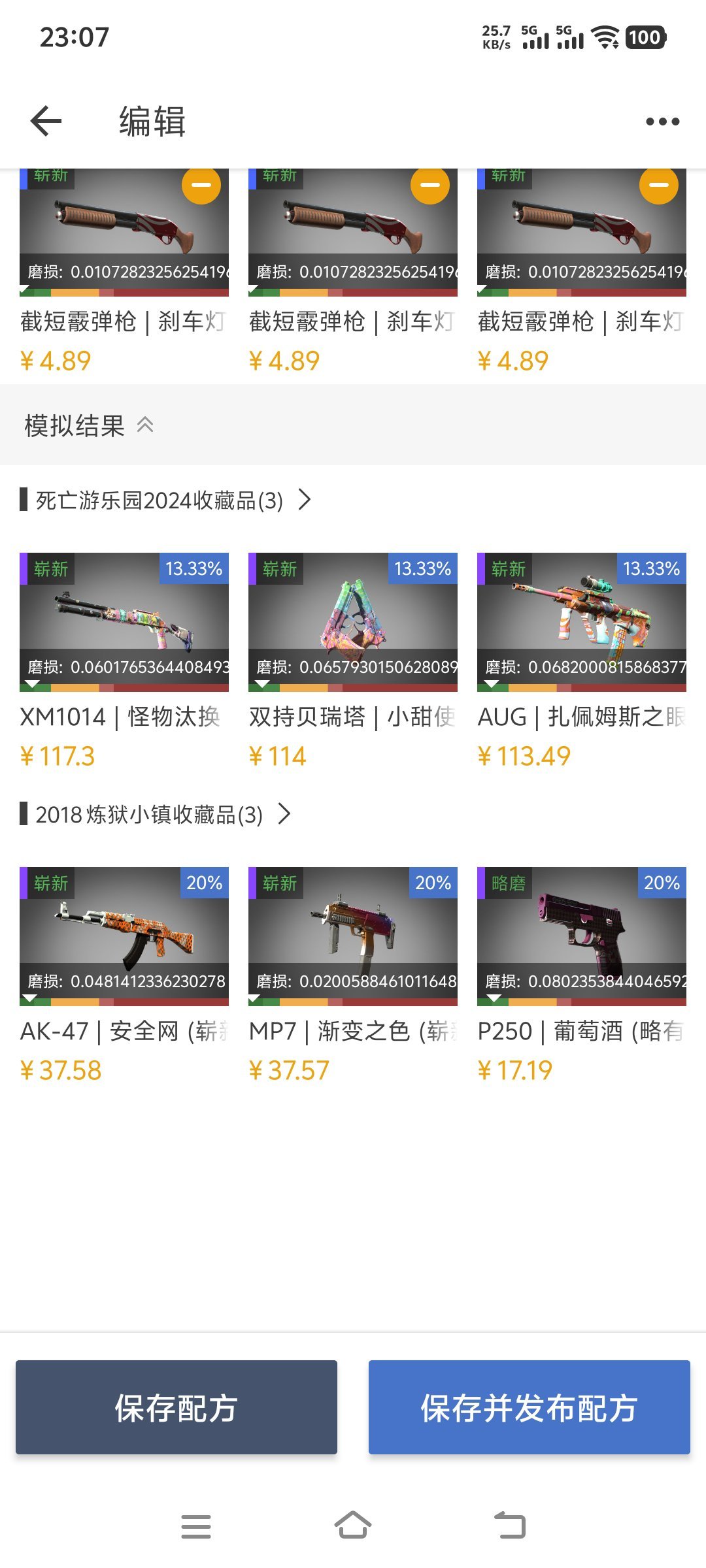Open the system recent apps menu

pos(196,1526)
